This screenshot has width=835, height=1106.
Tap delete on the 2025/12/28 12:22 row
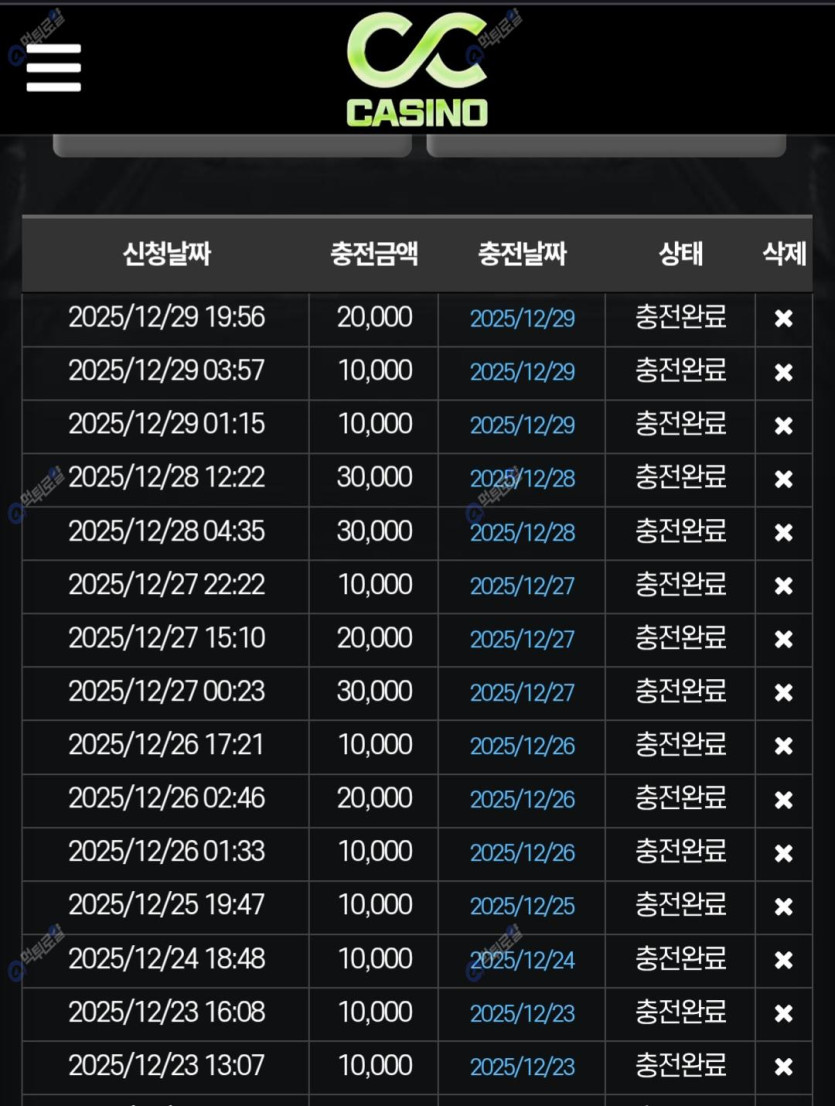tap(784, 479)
